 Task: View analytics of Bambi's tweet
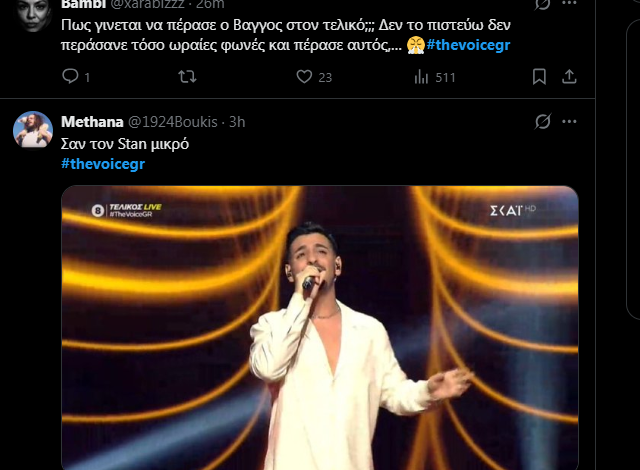(x=422, y=77)
